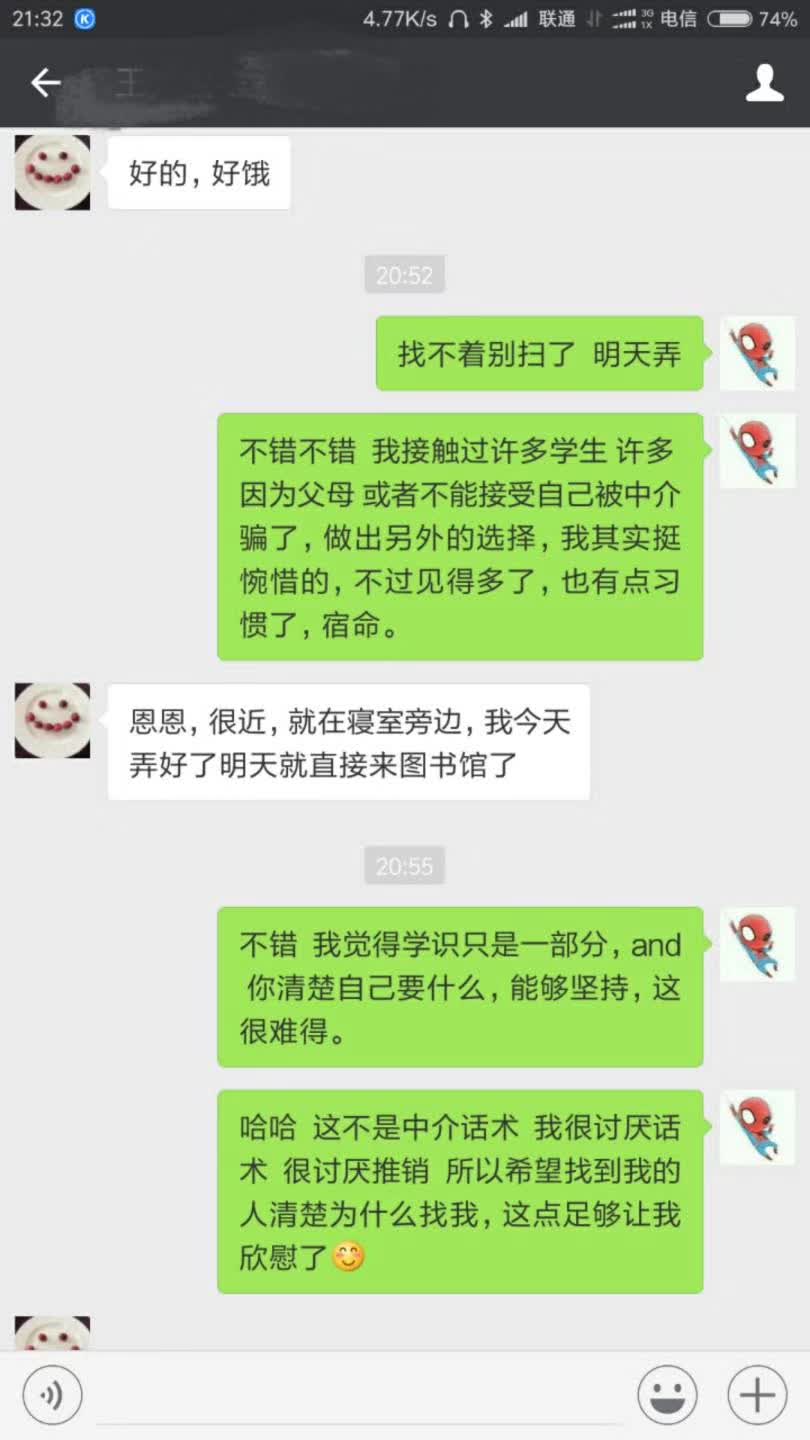
Task: Open sender's avatar beside "好的，好饿"
Action: click(x=52, y=172)
